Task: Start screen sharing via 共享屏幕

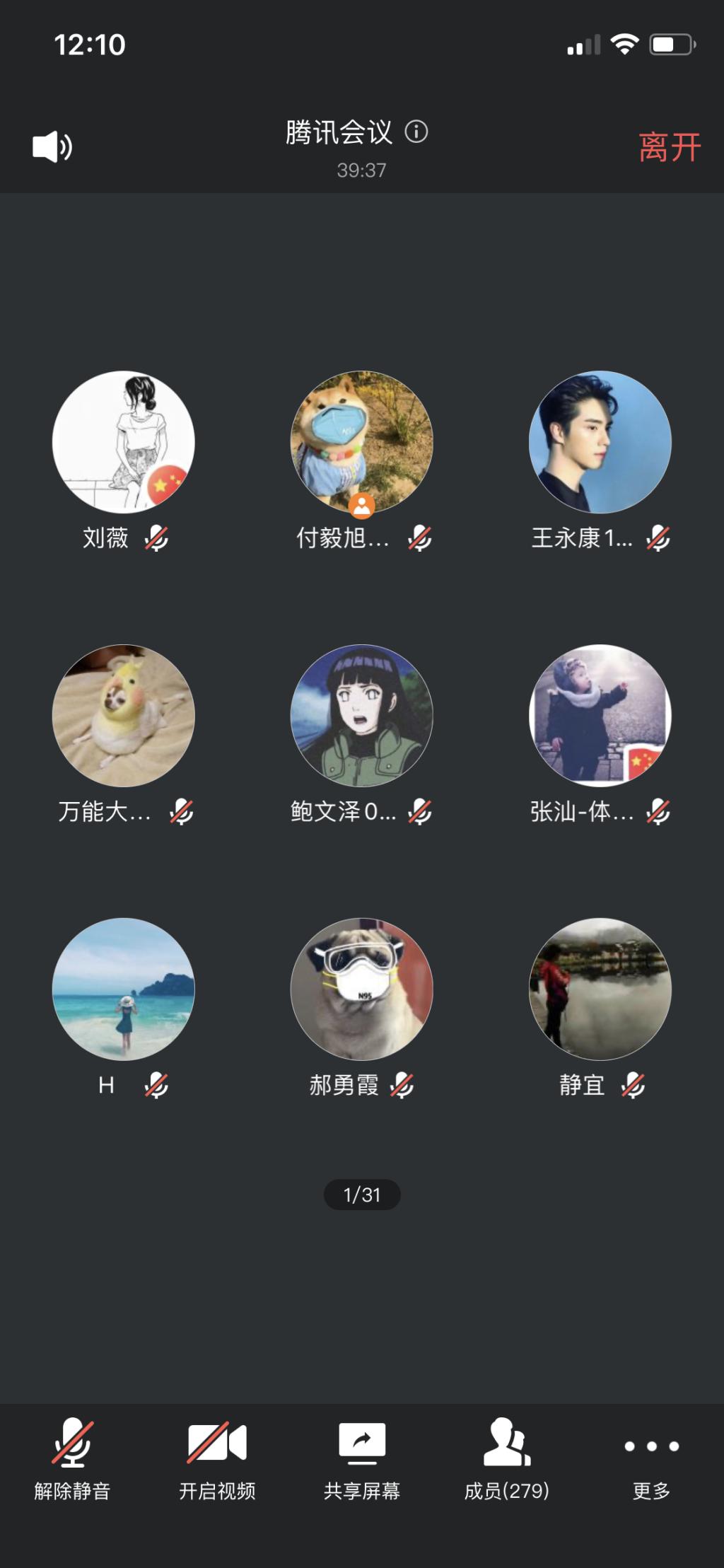Action: pyautogui.click(x=362, y=1458)
